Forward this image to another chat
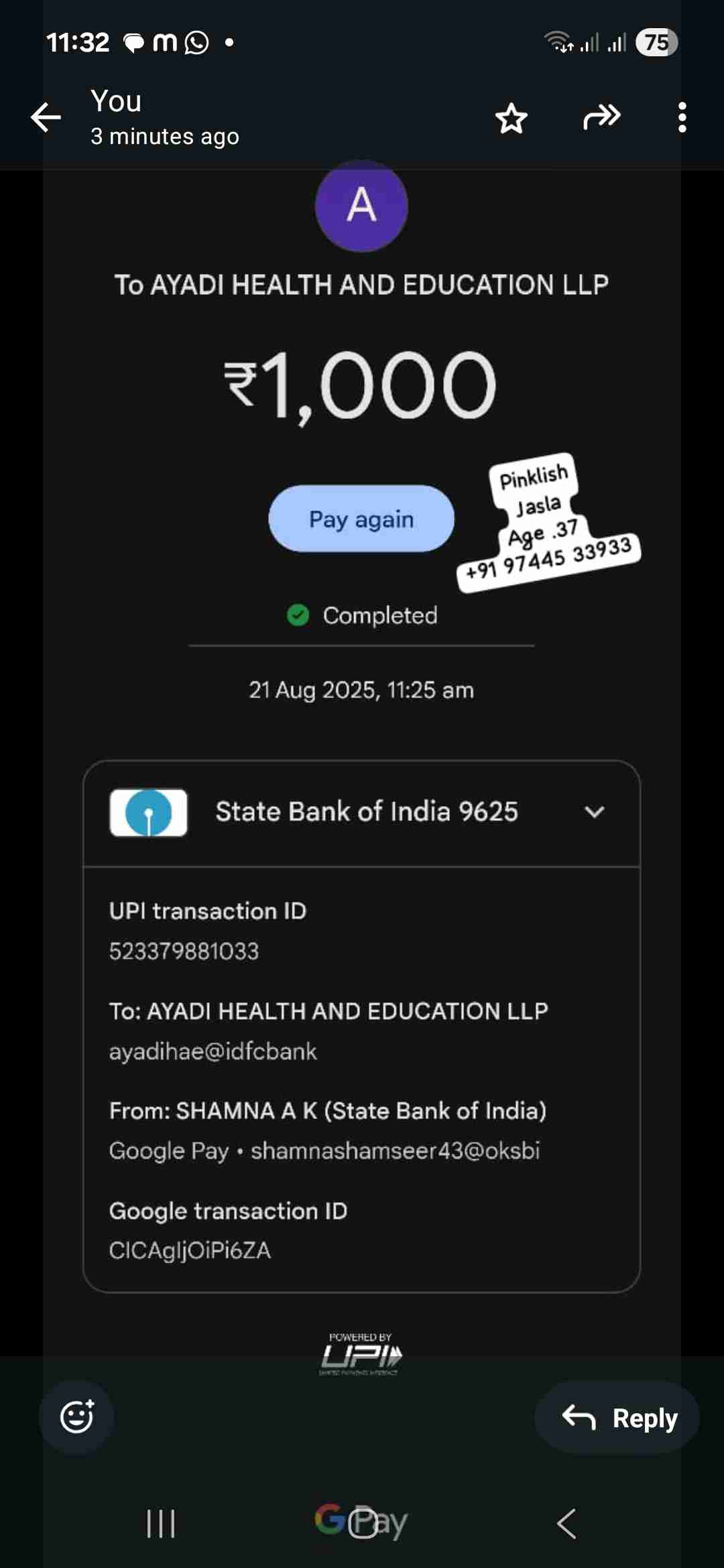724x1568 pixels. click(601, 117)
